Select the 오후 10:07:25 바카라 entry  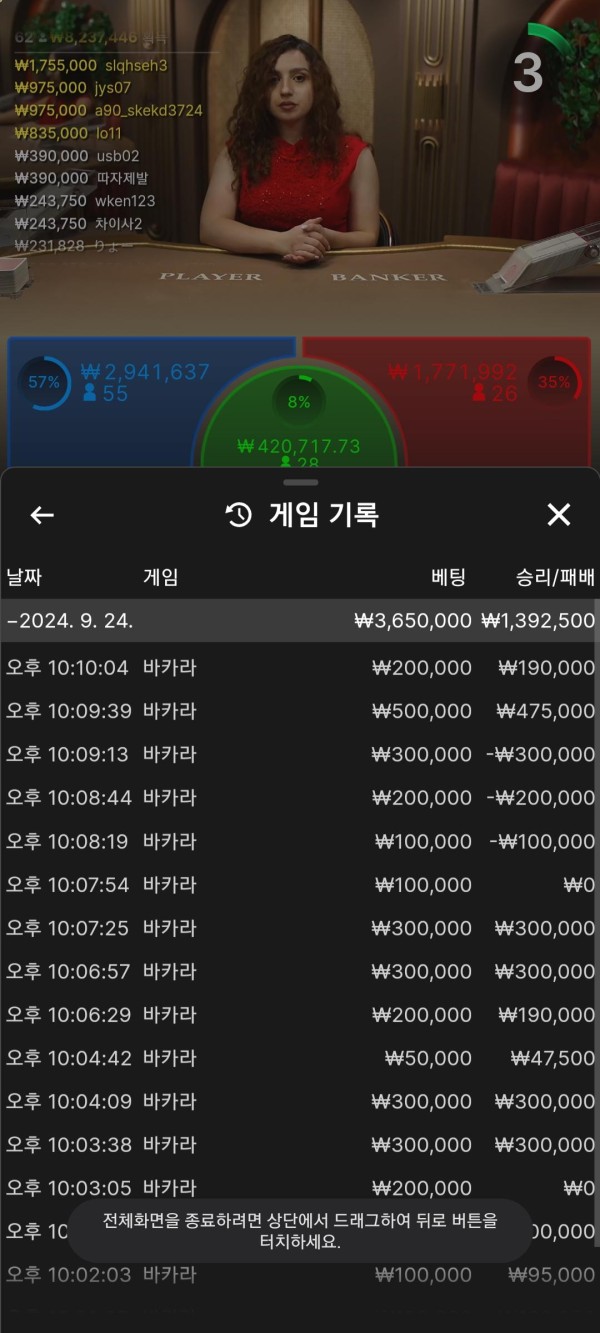click(x=298, y=928)
